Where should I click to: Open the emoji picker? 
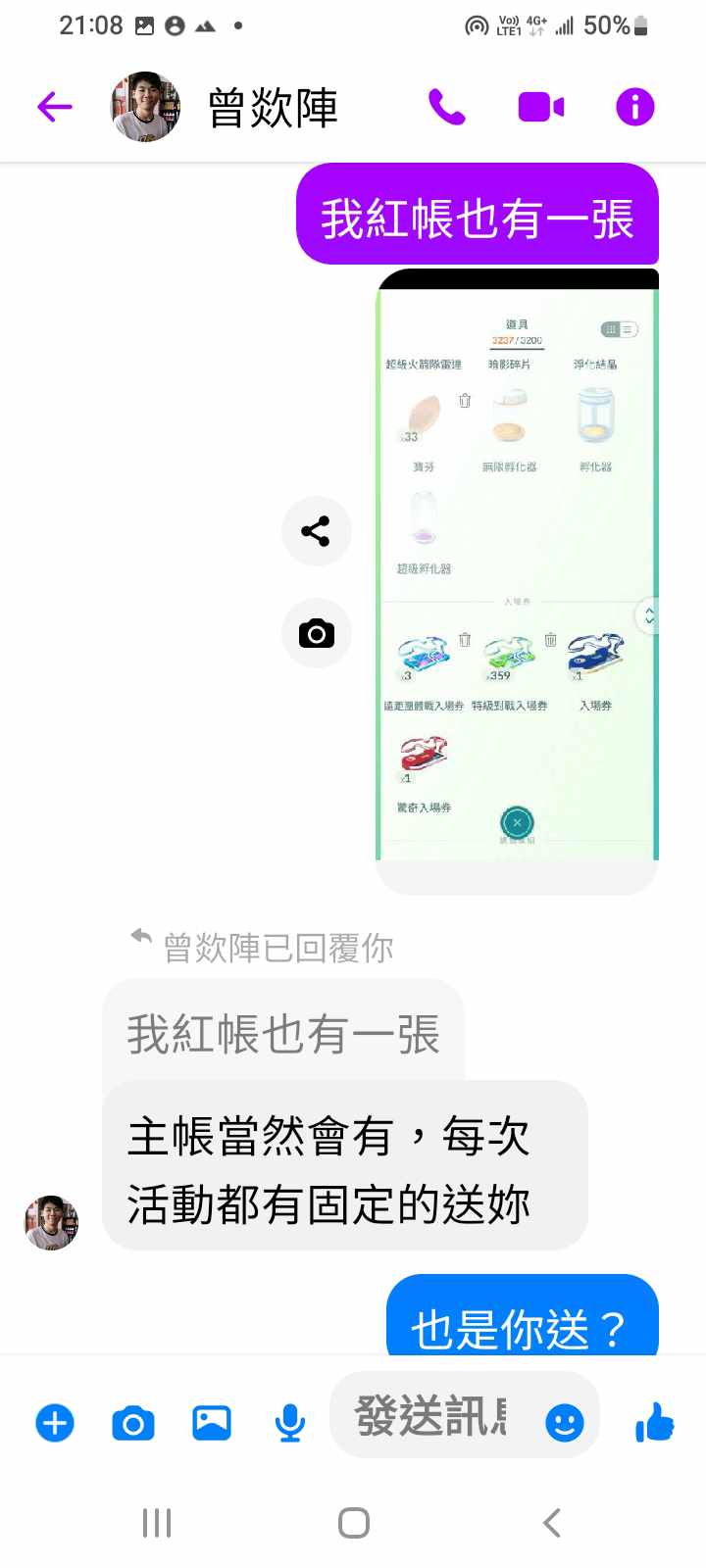coord(565,1422)
